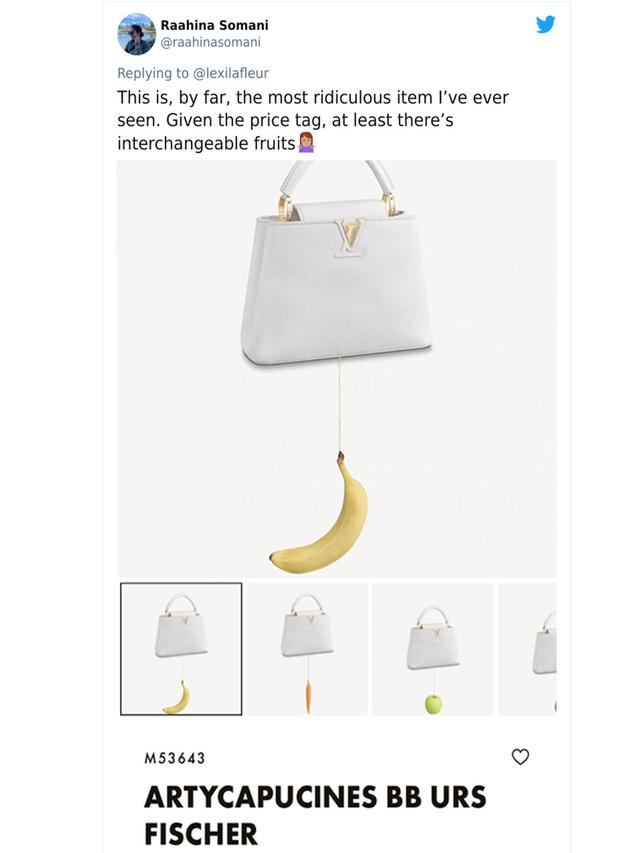Expand the attached handbag photo
The height and width of the screenshot is (853, 640).
[336, 368]
